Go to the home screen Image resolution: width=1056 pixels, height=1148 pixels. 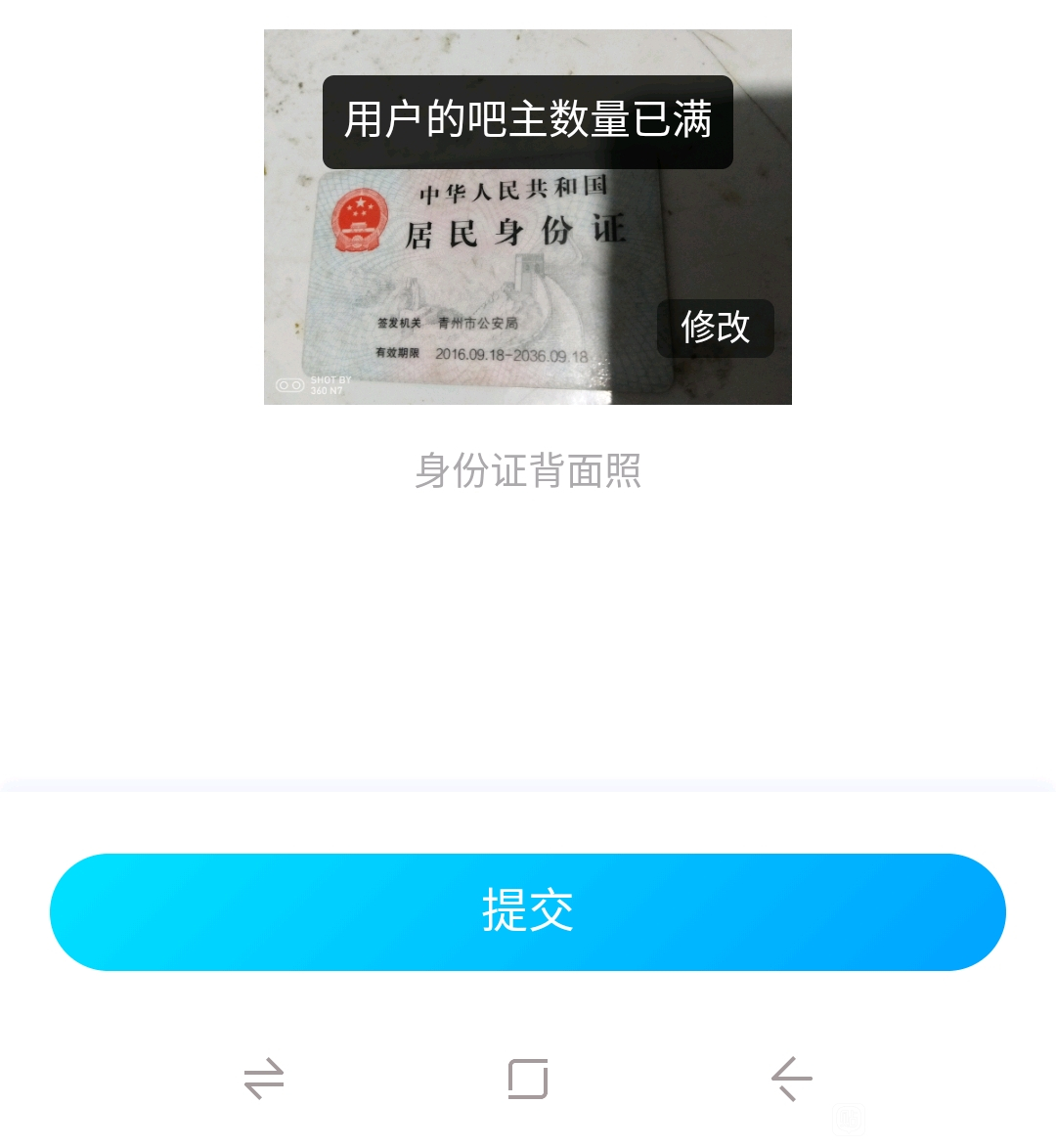(x=528, y=1079)
